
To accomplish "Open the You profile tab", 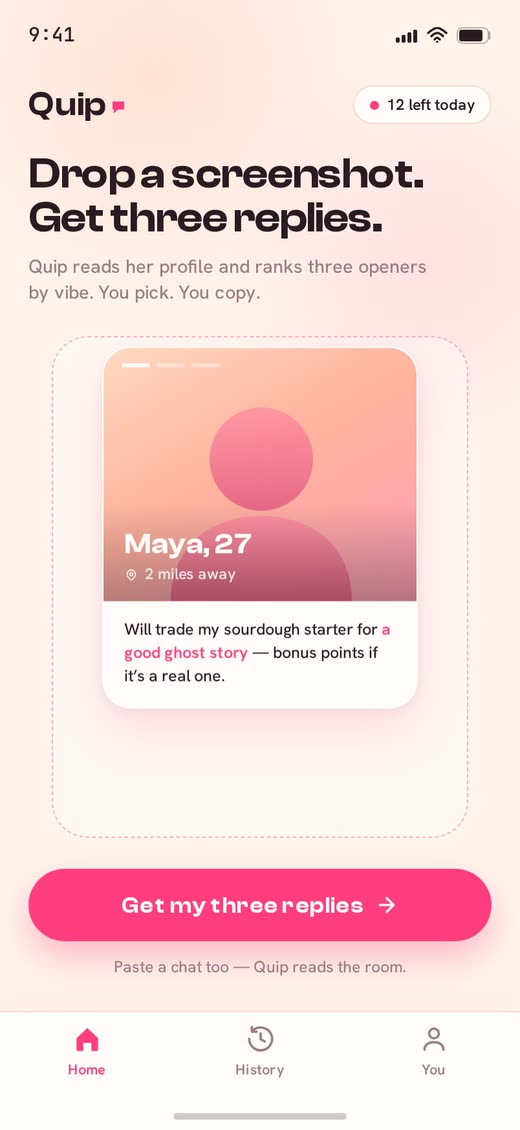I will (433, 1052).
